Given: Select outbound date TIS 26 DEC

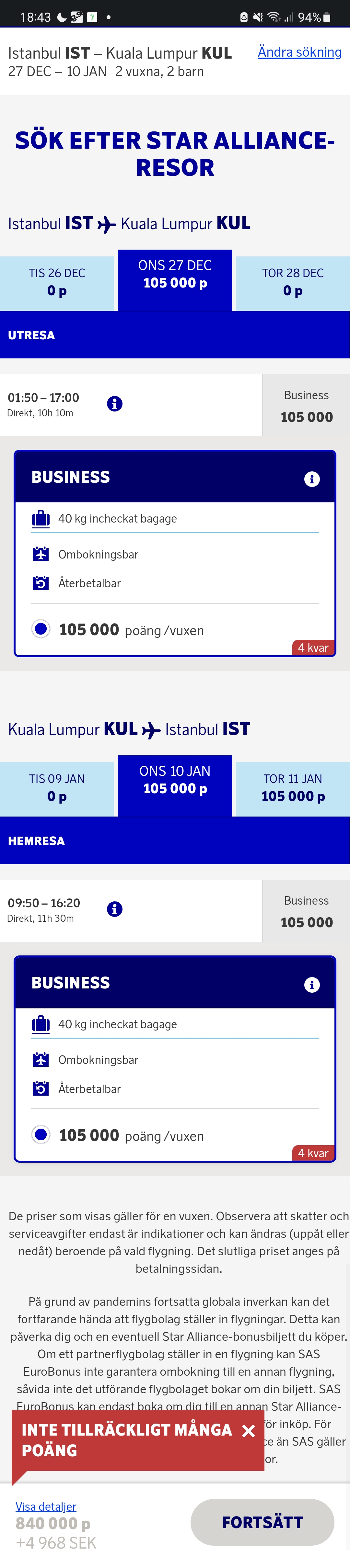Looking at the screenshot, I should click(57, 282).
